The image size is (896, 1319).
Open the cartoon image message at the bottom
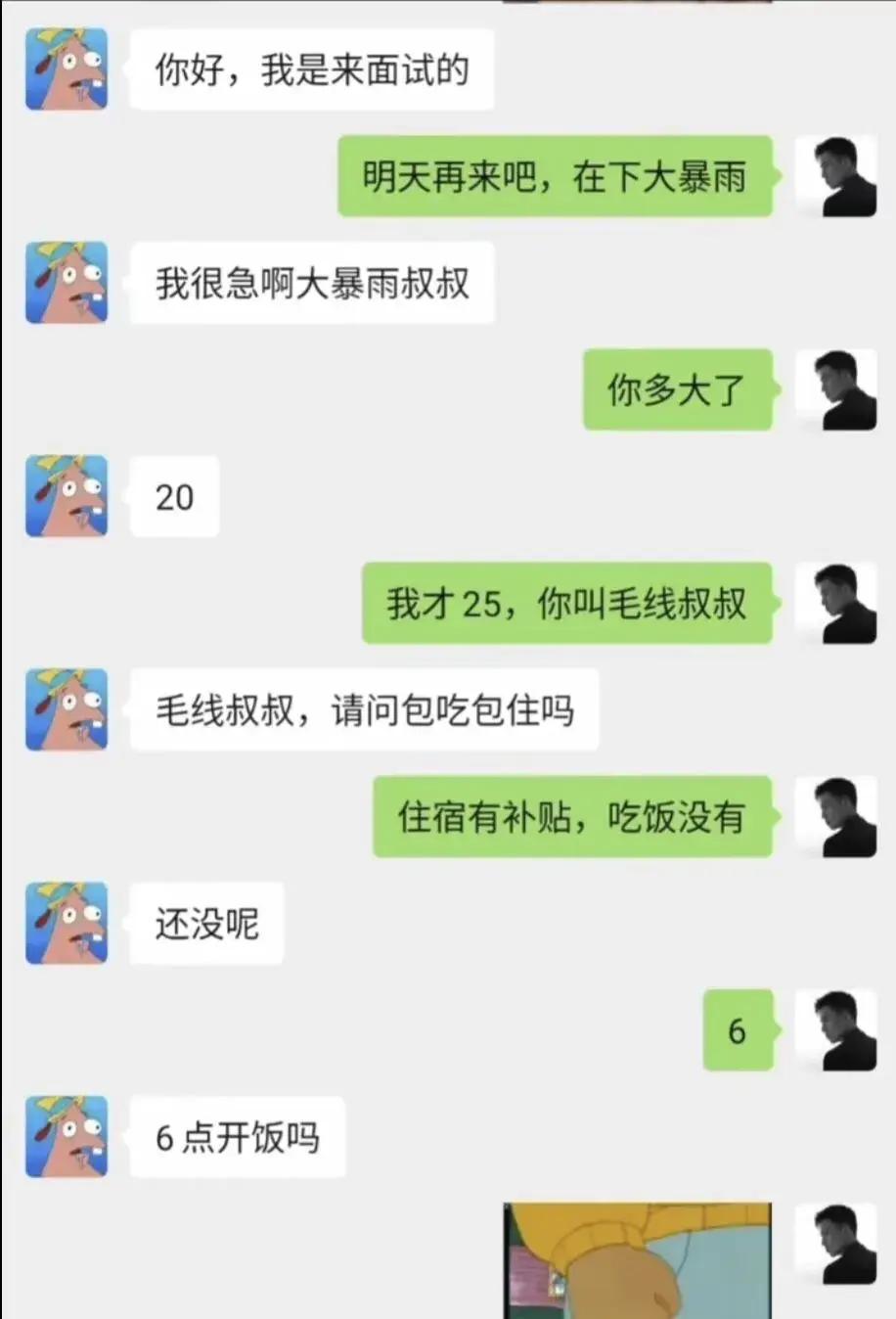(638, 1260)
